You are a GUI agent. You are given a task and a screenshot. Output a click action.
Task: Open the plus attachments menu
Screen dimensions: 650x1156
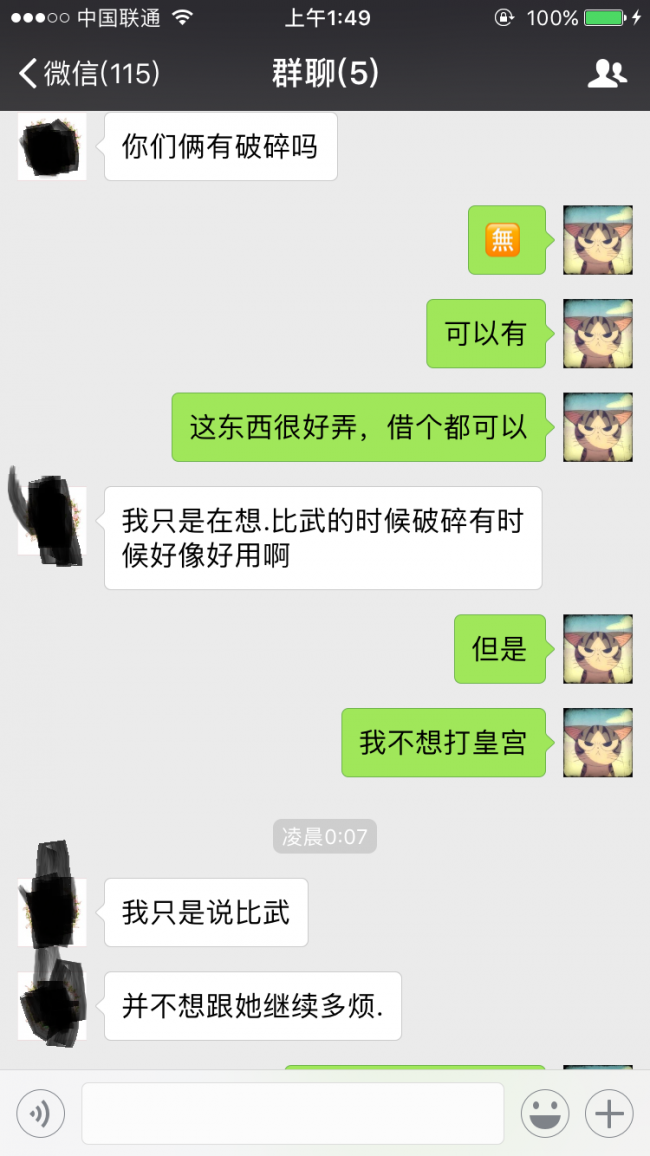coord(609,1113)
